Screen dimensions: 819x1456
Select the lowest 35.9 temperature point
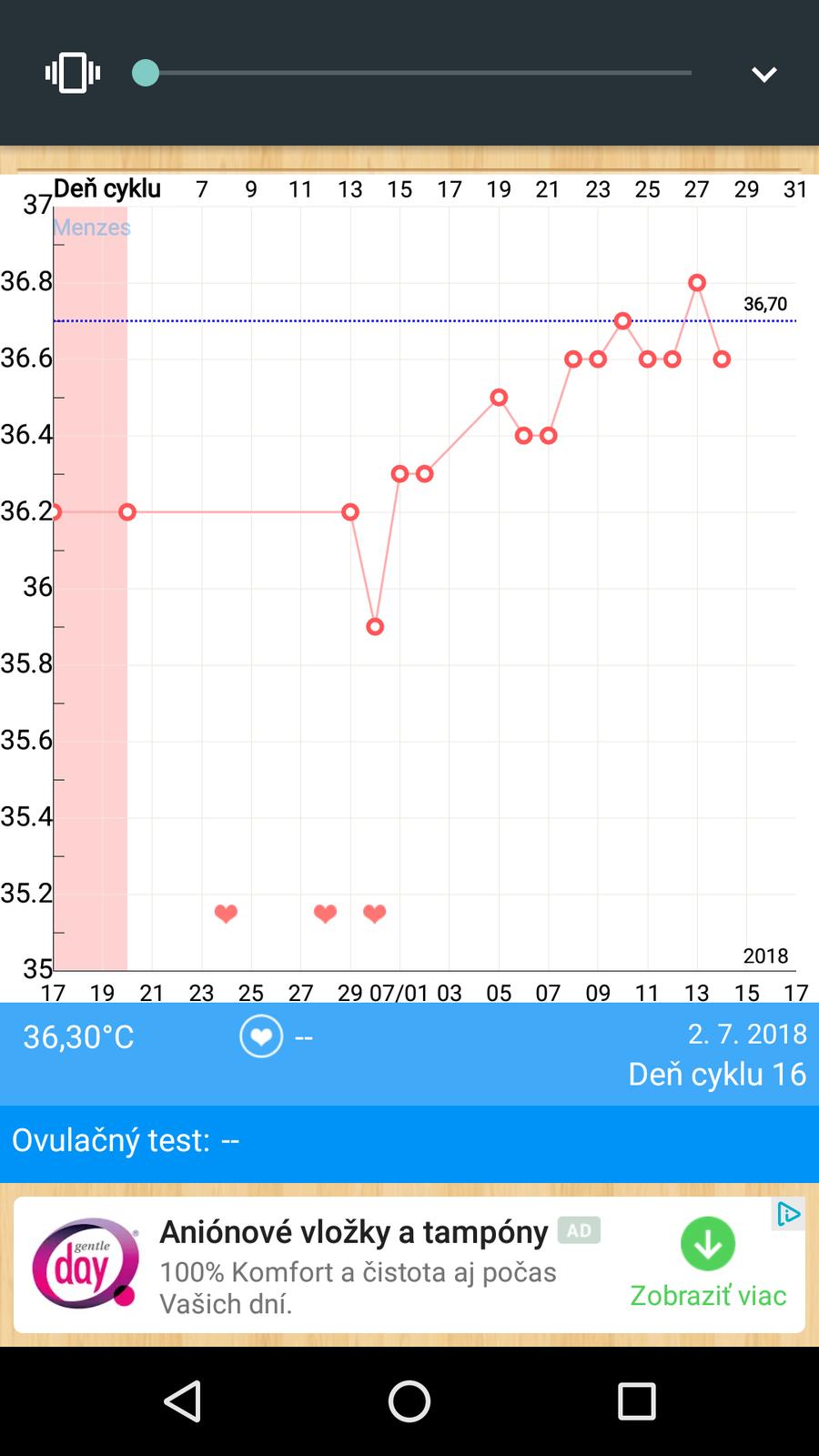pos(375,627)
